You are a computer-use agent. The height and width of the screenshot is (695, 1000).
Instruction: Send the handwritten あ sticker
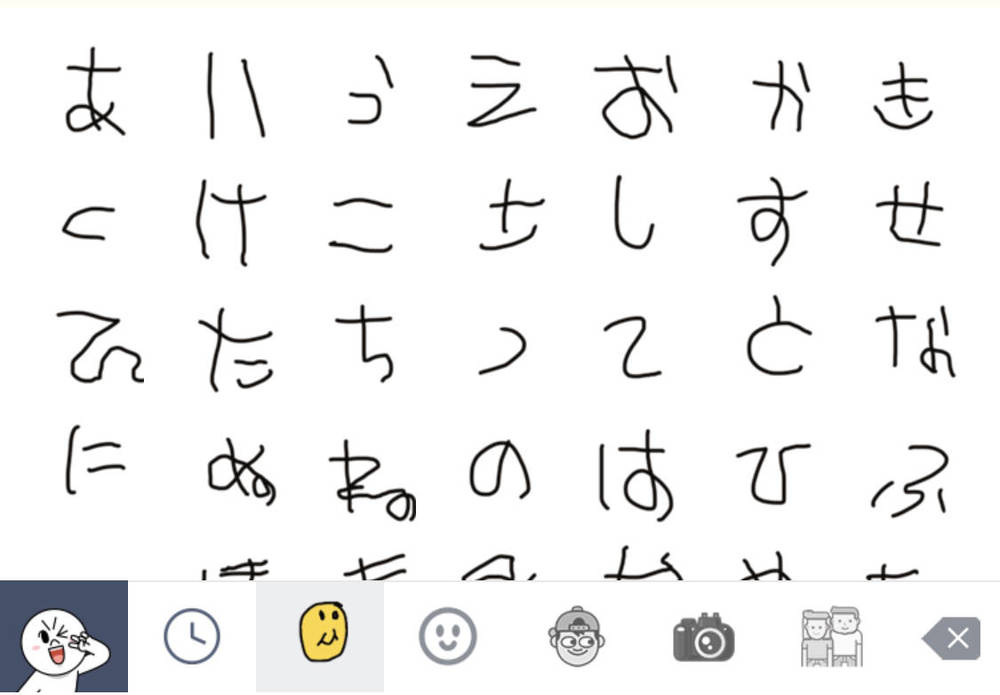click(95, 95)
